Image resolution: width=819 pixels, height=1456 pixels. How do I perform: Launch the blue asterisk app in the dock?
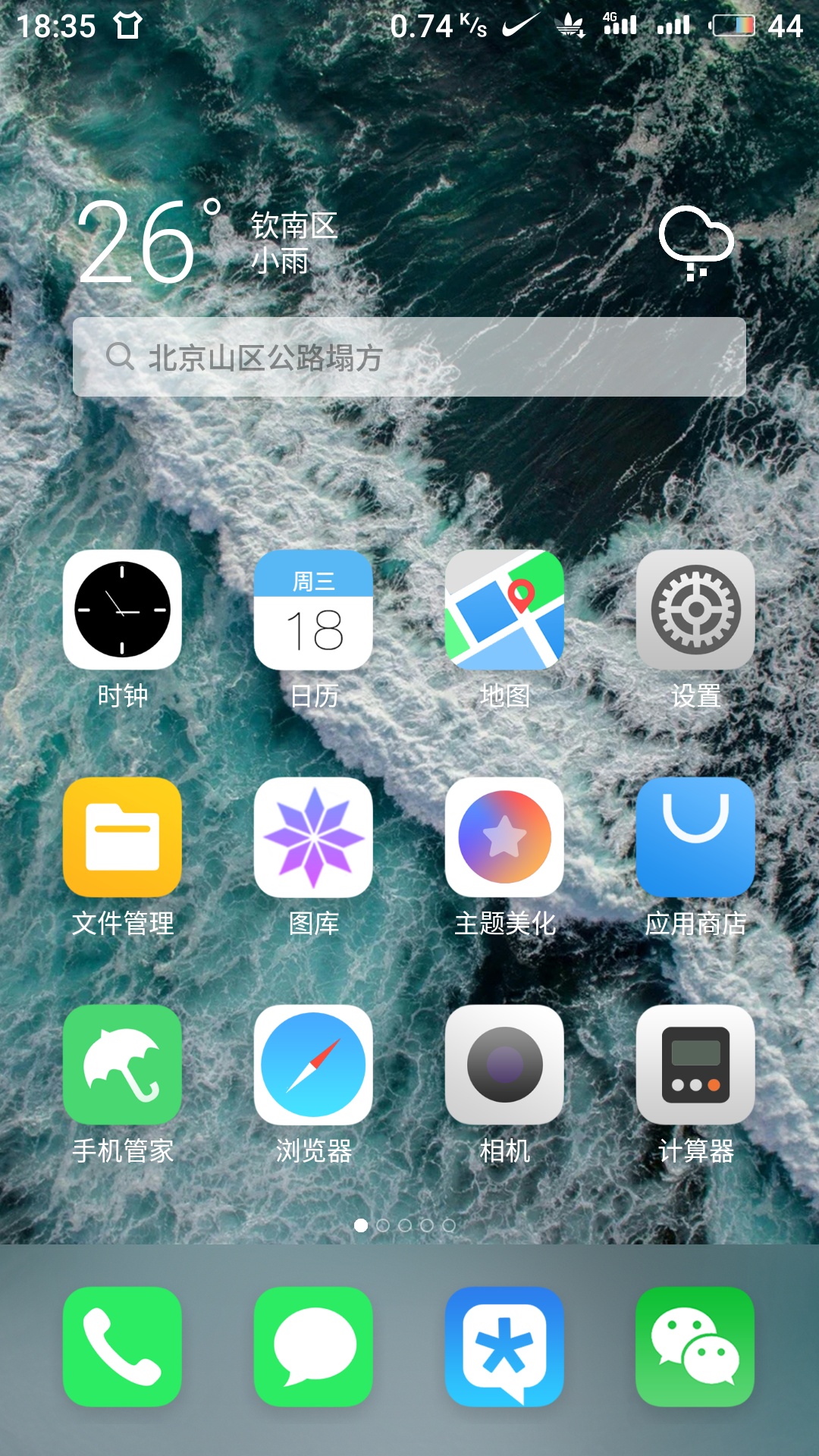(x=504, y=1347)
